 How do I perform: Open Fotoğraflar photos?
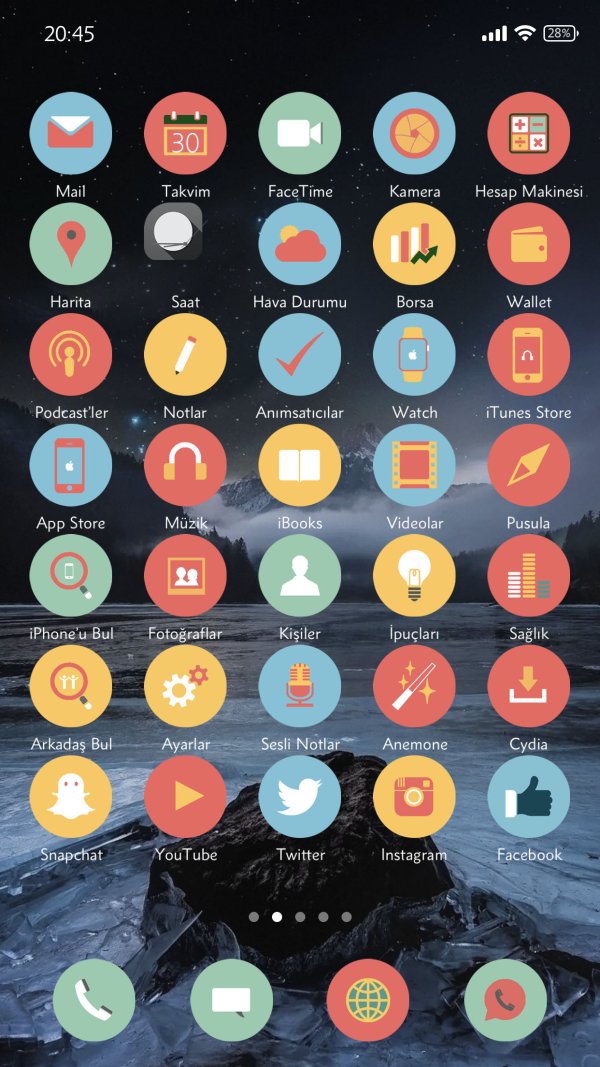click(x=185, y=576)
